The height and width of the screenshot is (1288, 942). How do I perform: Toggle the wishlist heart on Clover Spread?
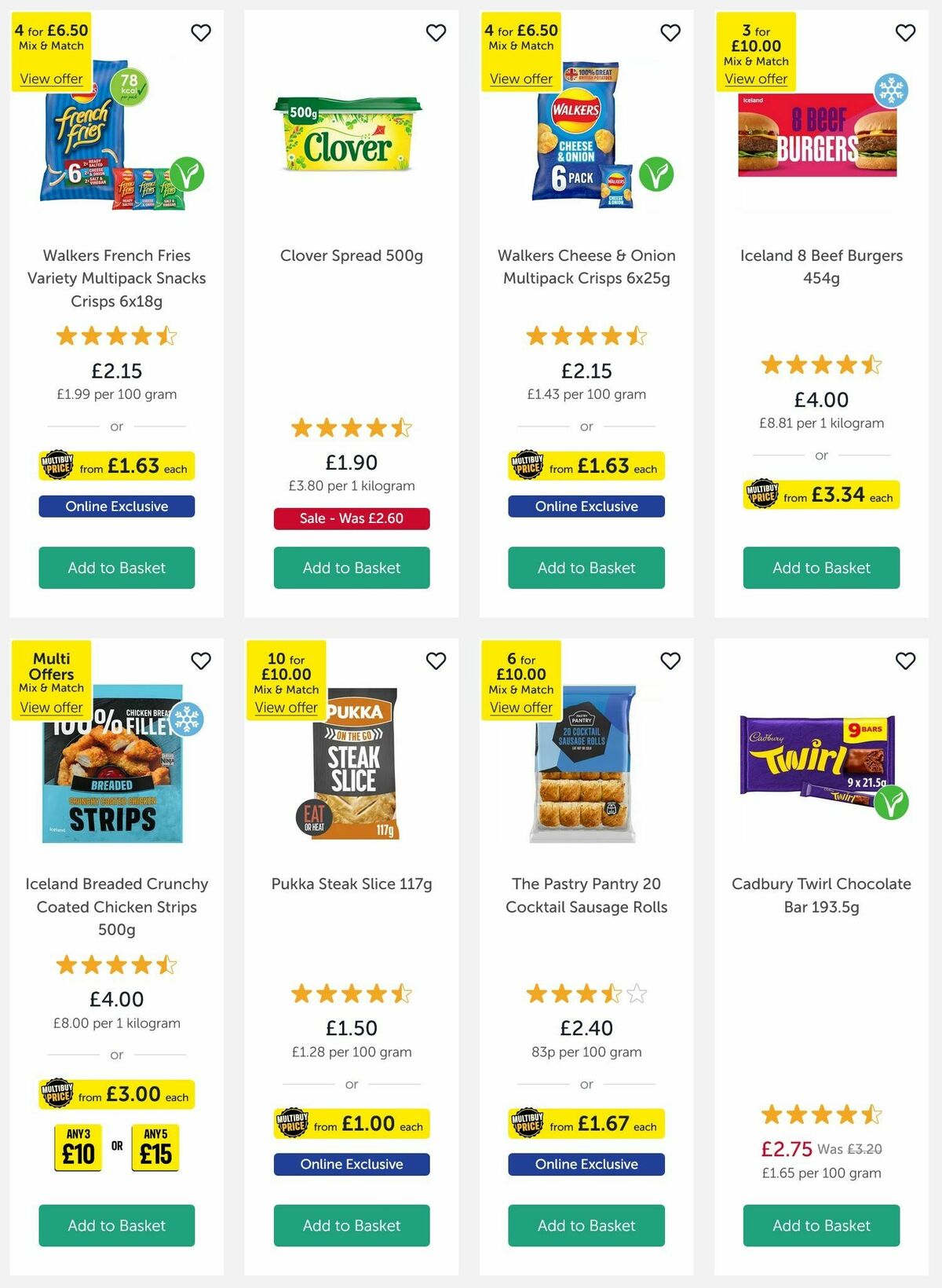(436, 33)
